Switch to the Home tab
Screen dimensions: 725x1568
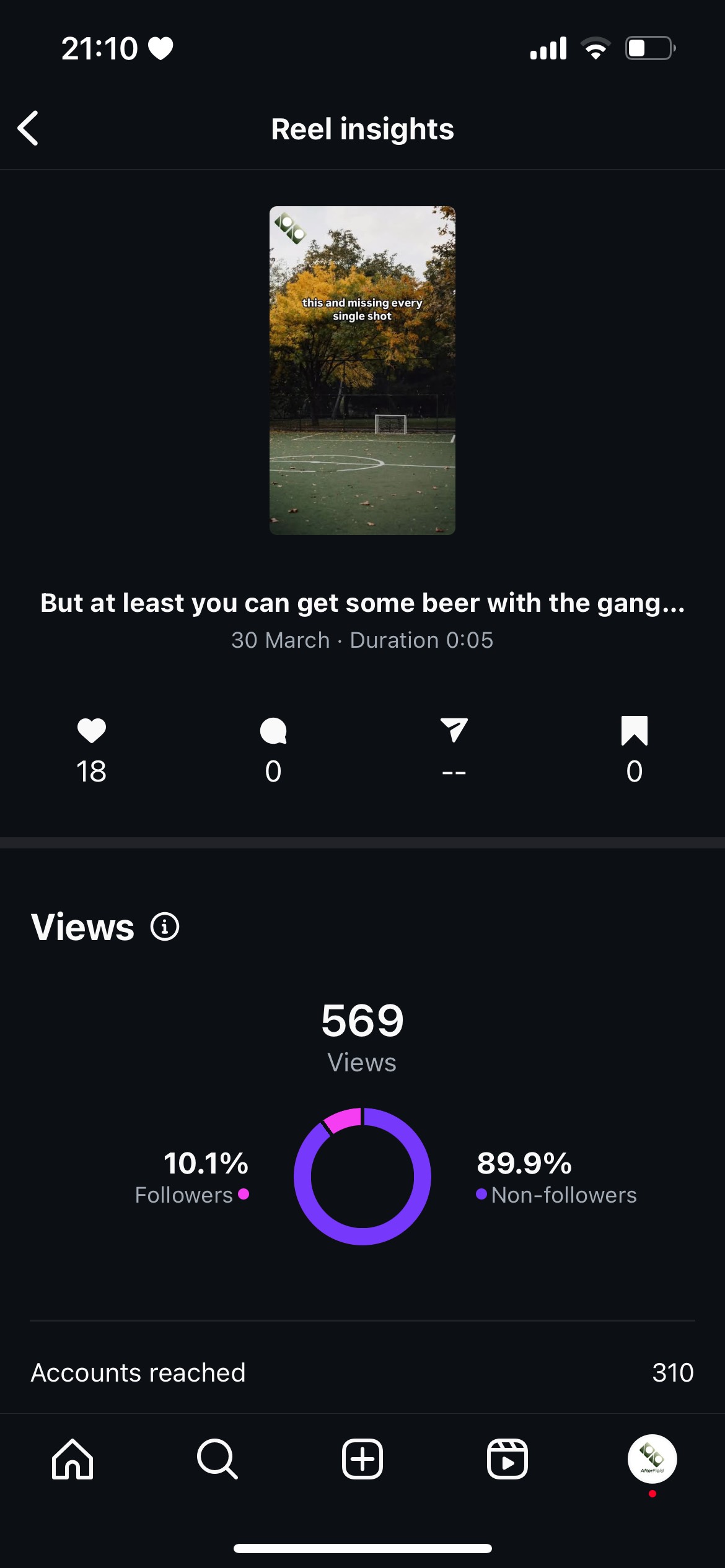72,1459
